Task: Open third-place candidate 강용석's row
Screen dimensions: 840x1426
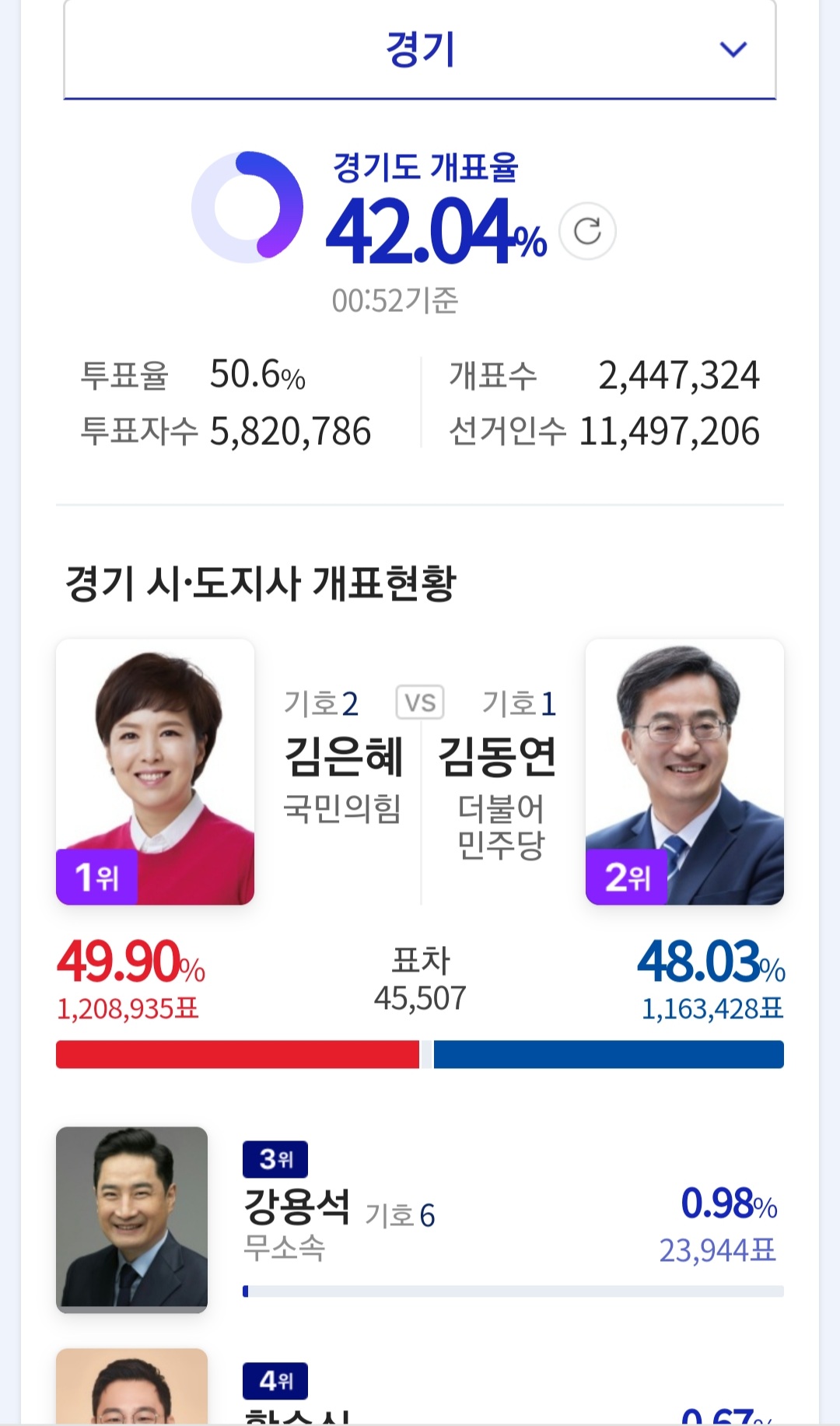Action: [x=420, y=1219]
